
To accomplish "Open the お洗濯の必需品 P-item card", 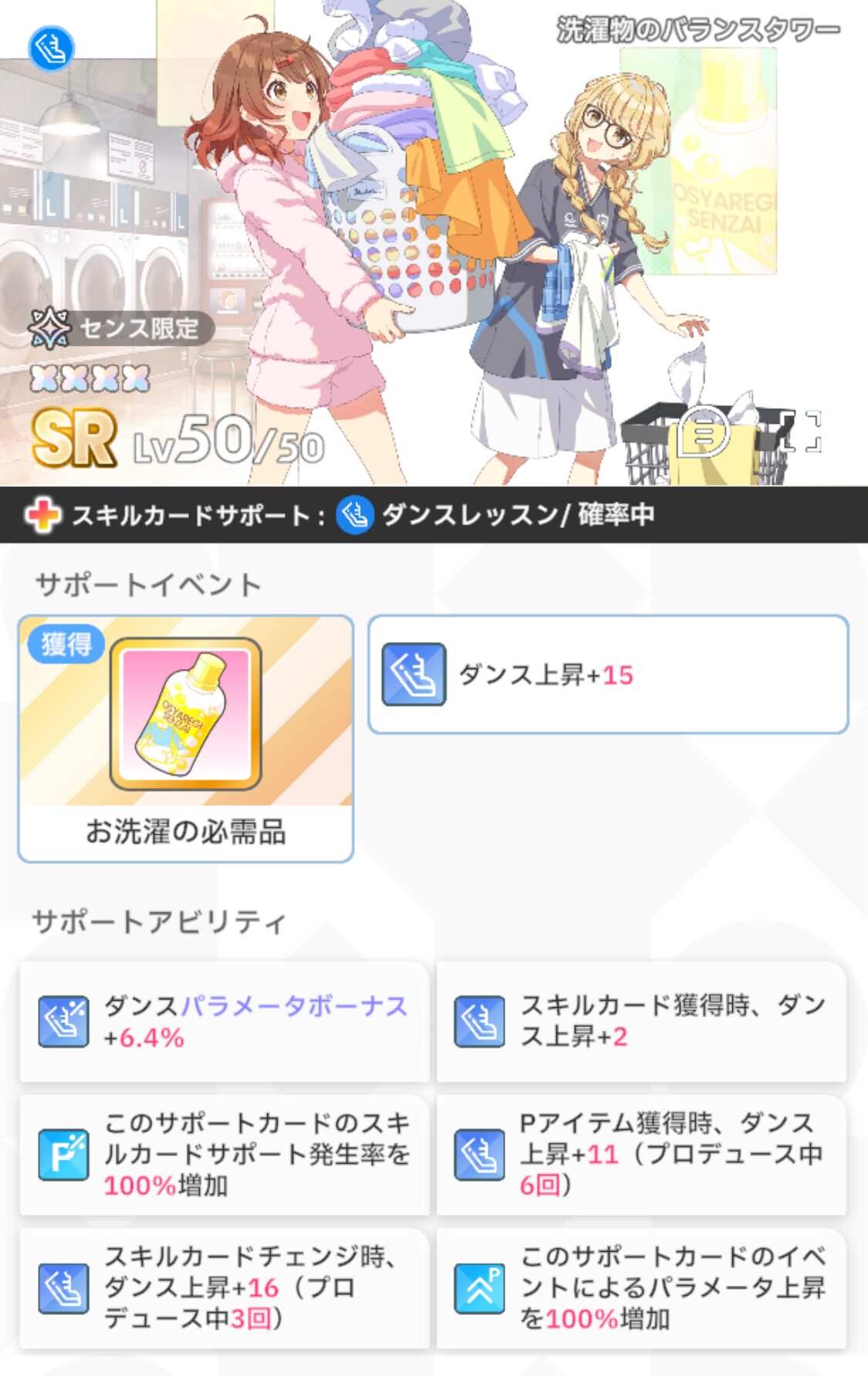I will [186, 737].
